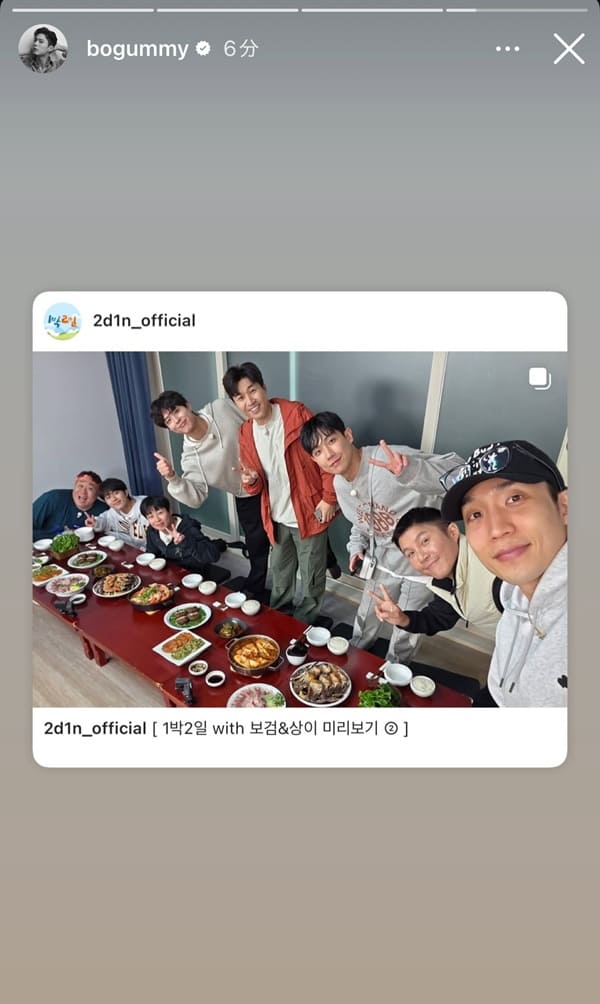
Task: Open bogummy's profile picture
Action: [43, 49]
